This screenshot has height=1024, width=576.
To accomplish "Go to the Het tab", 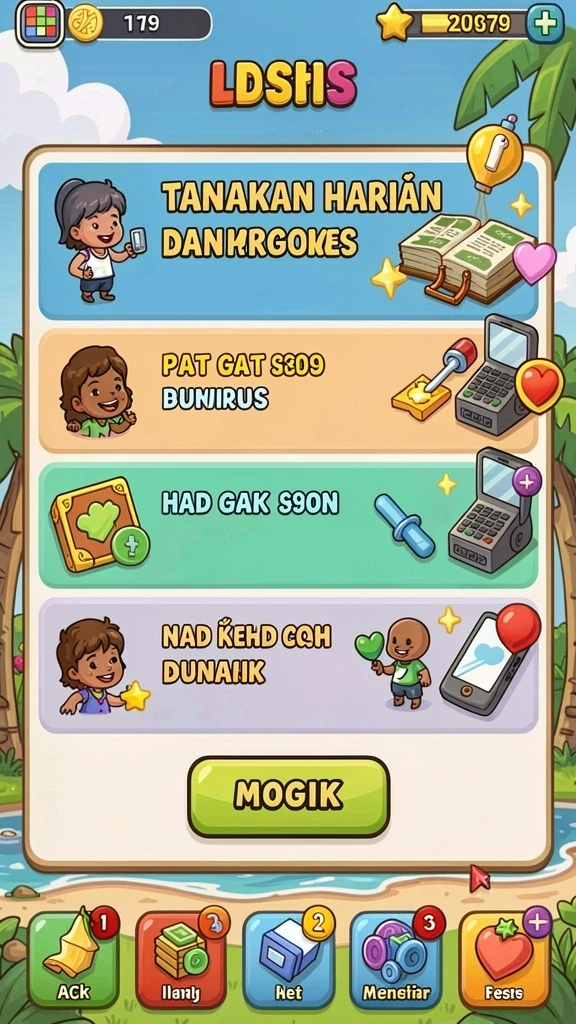I will point(288,960).
